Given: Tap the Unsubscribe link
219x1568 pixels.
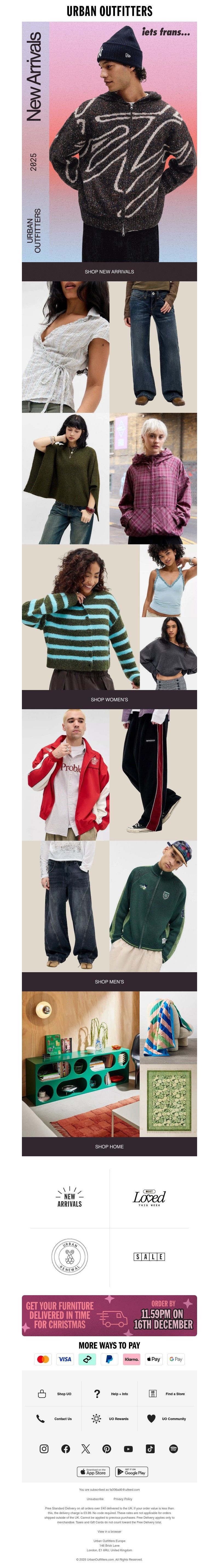Looking at the screenshot, I should 95,1499.
